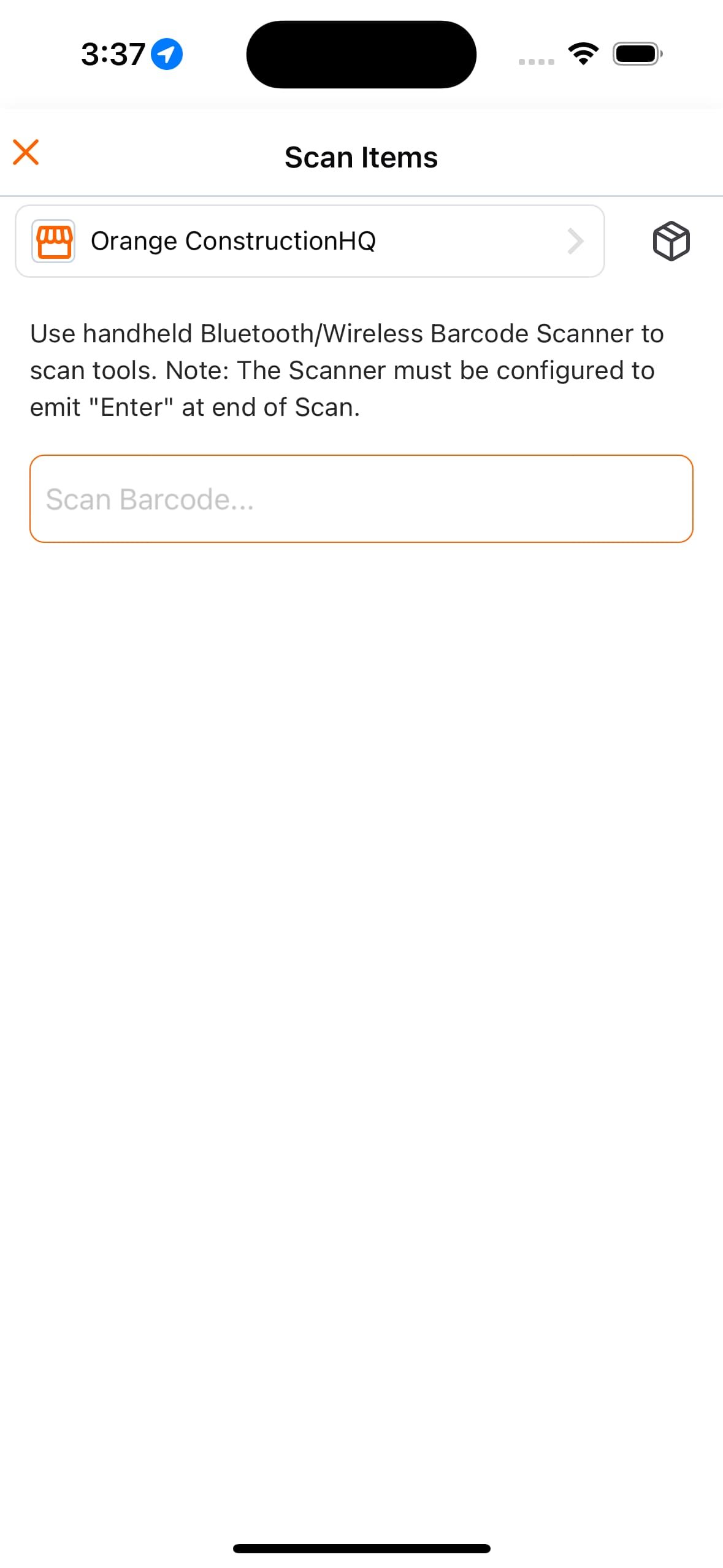Click the cellular signal dots in the status bar
Viewport: 723px width, 1568px height.
click(535, 61)
